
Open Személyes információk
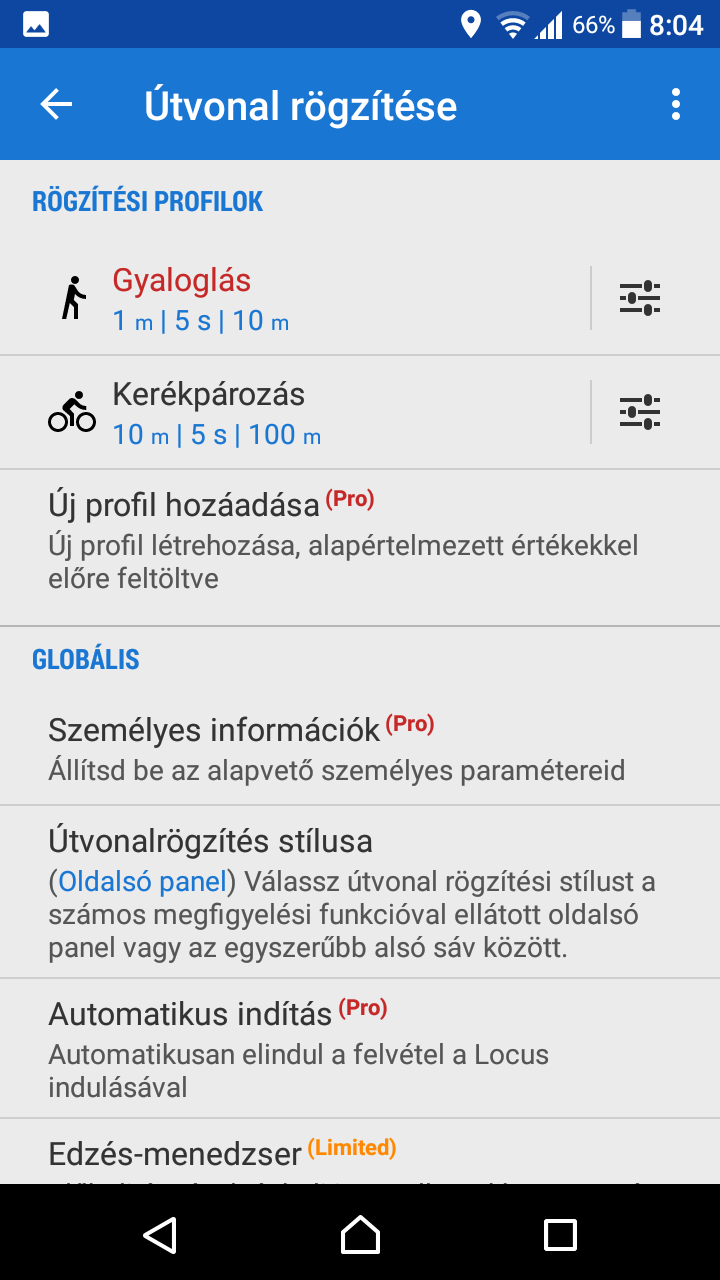point(360,748)
